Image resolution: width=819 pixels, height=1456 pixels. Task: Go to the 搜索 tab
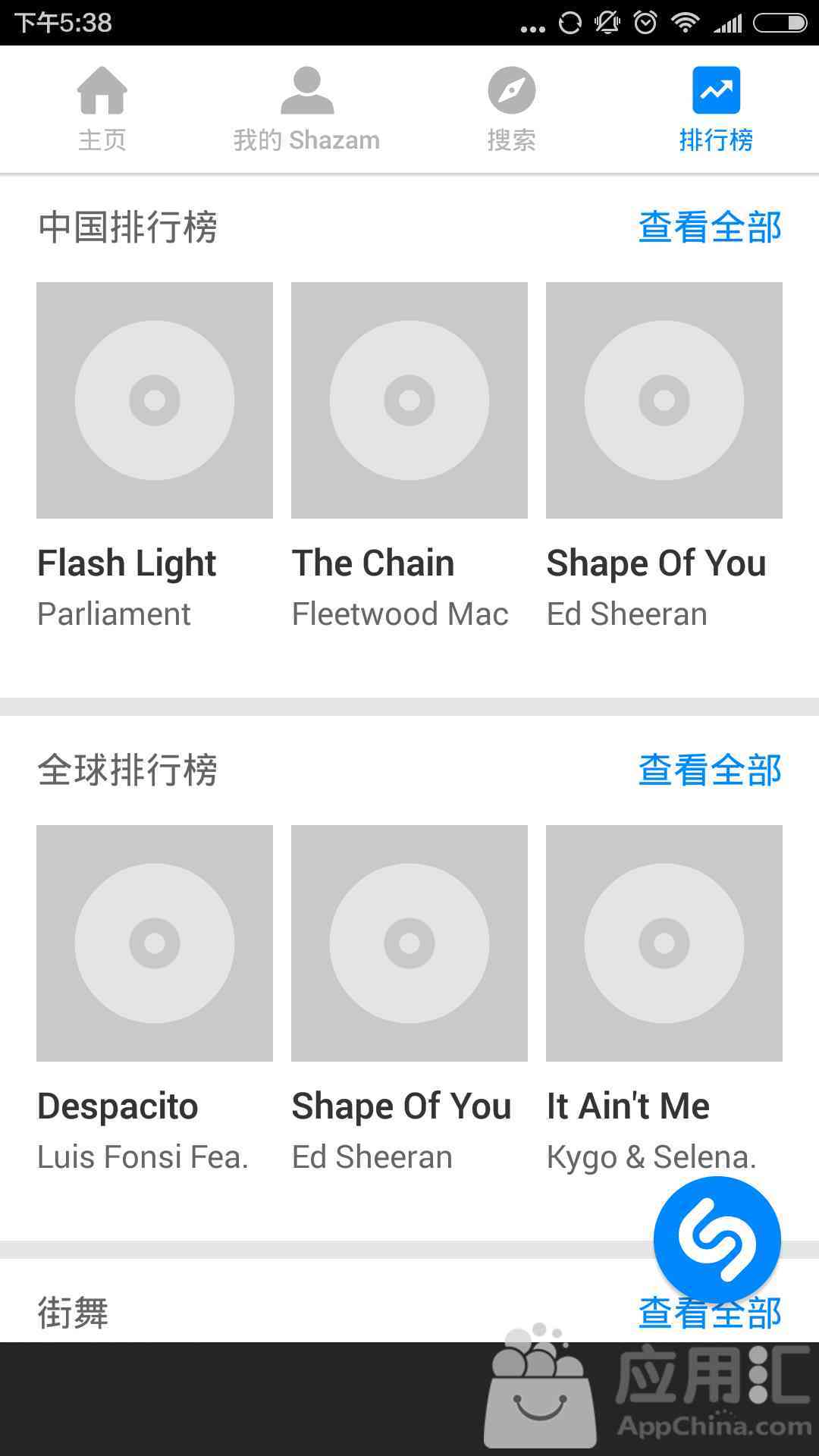(x=512, y=110)
